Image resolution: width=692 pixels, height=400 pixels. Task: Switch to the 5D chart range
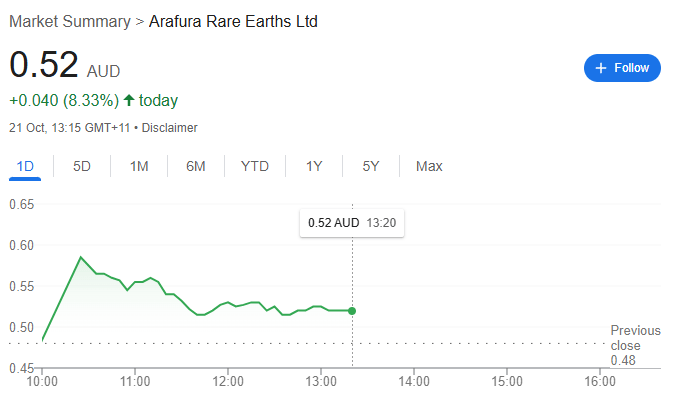coord(82,166)
